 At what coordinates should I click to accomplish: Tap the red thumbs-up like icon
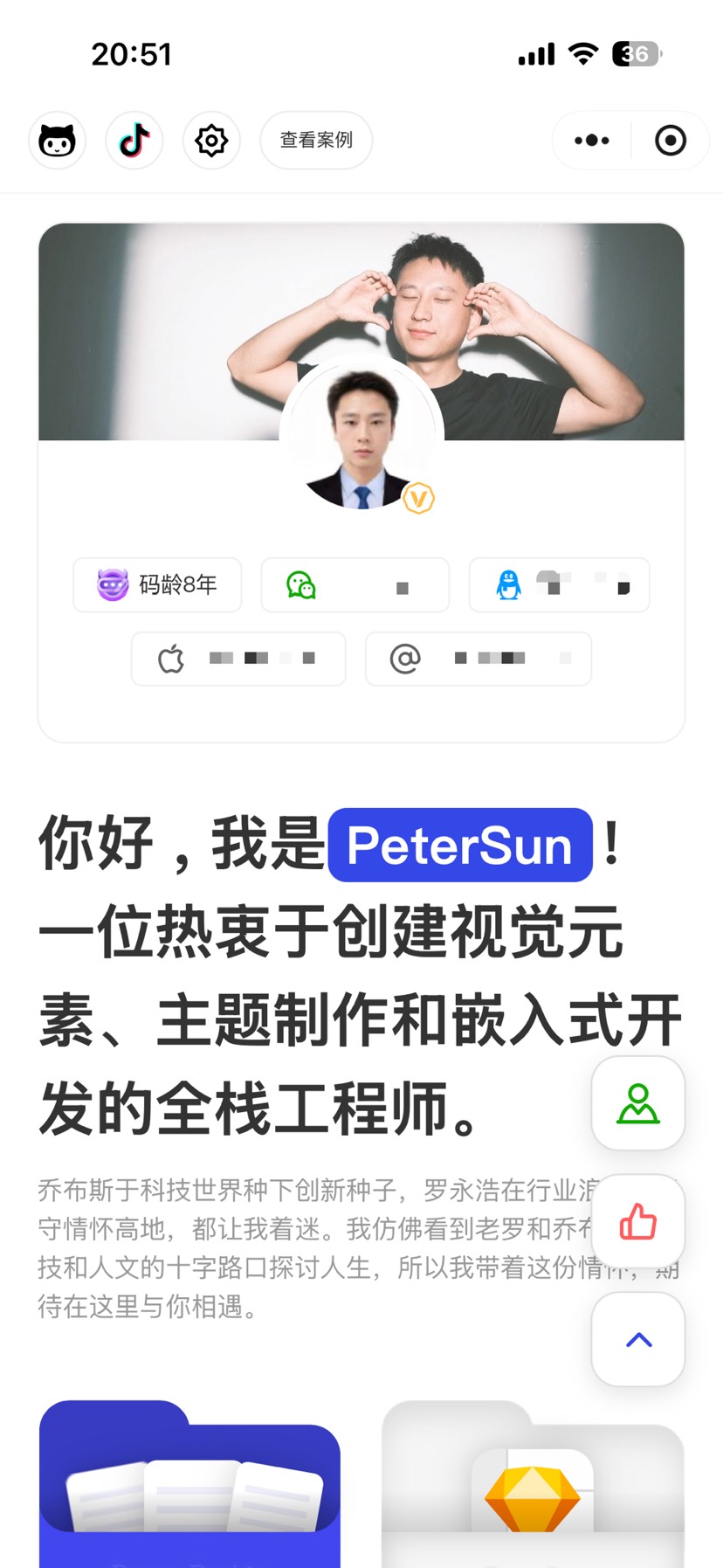point(638,1221)
